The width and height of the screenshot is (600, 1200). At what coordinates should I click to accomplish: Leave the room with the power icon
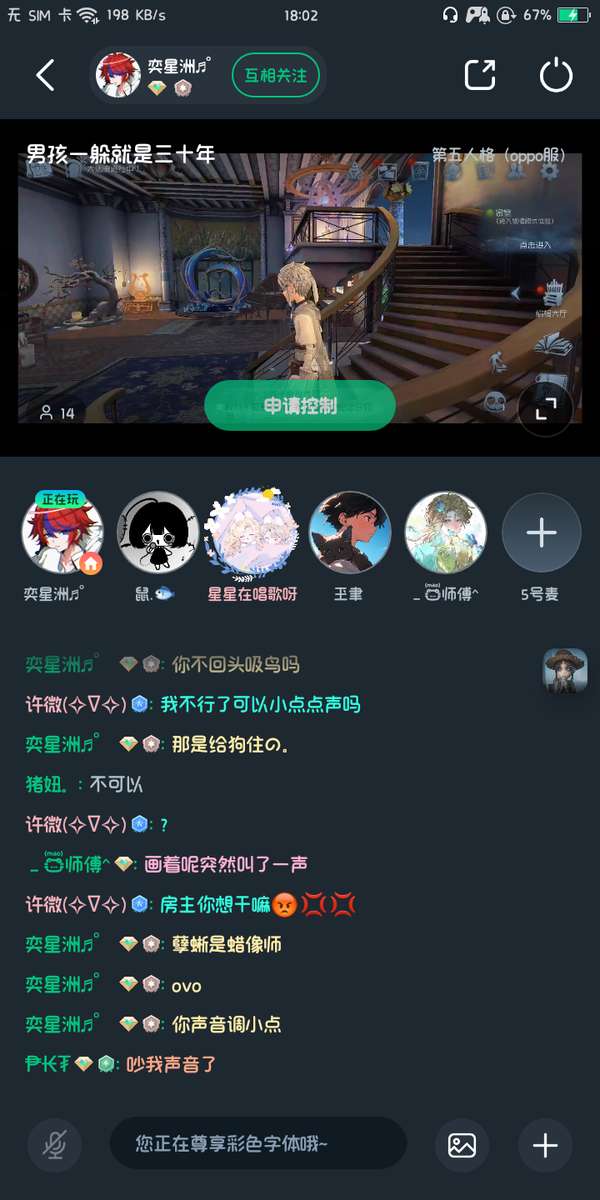click(x=556, y=76)
